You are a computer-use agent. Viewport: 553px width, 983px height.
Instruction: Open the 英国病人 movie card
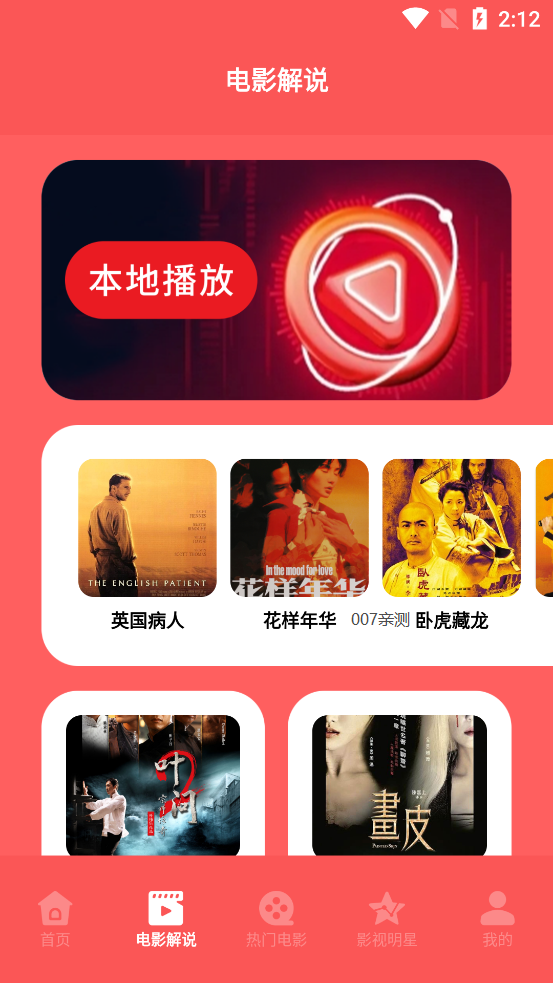[147, 544]
